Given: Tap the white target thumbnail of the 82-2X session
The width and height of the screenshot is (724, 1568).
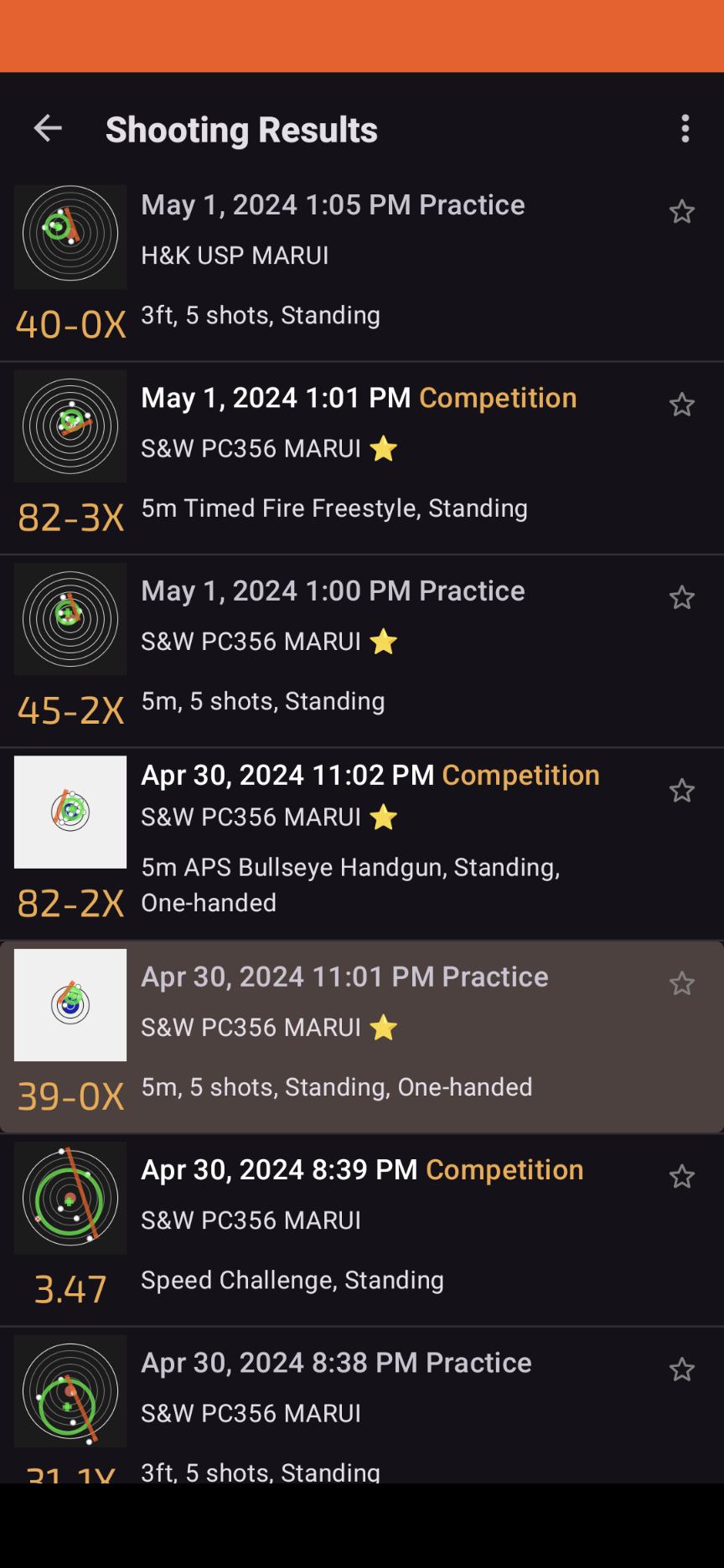Looking at the screenshot, I should pyautogui.click(x=70, y=812).
